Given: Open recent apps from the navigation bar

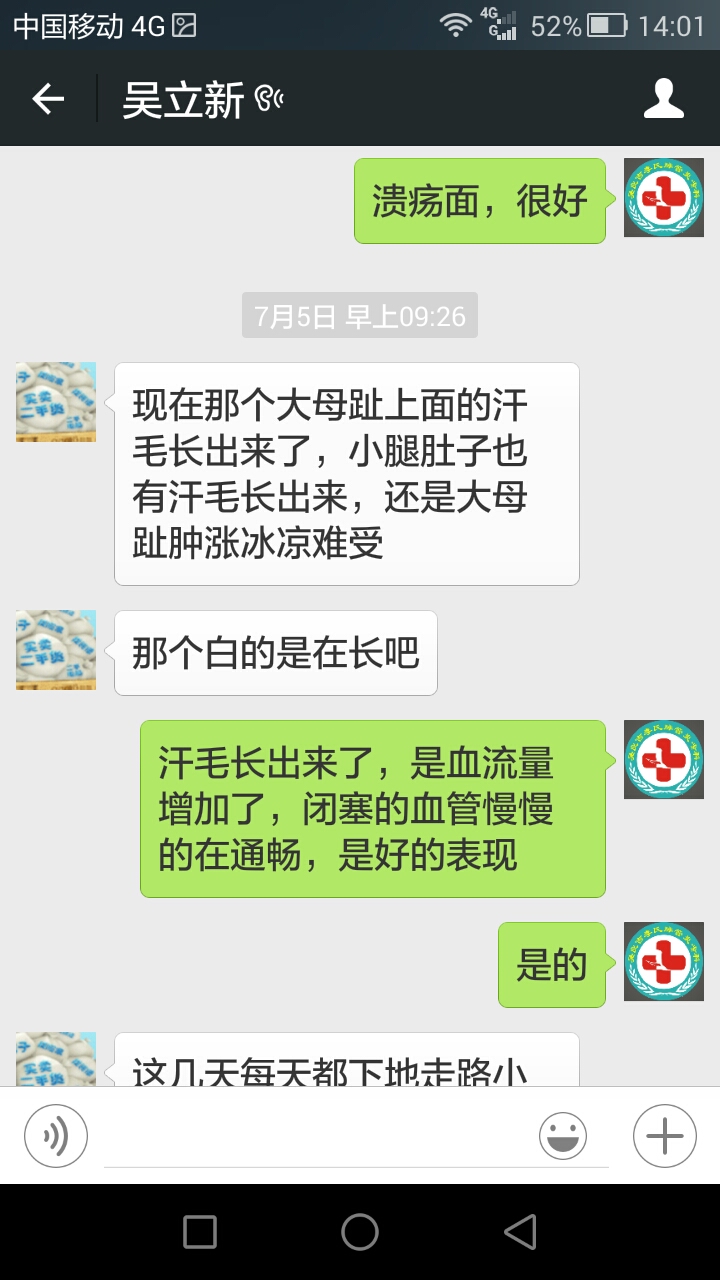Looking at the screenshot, I should pyautogui.click(x=200, y=1232).
